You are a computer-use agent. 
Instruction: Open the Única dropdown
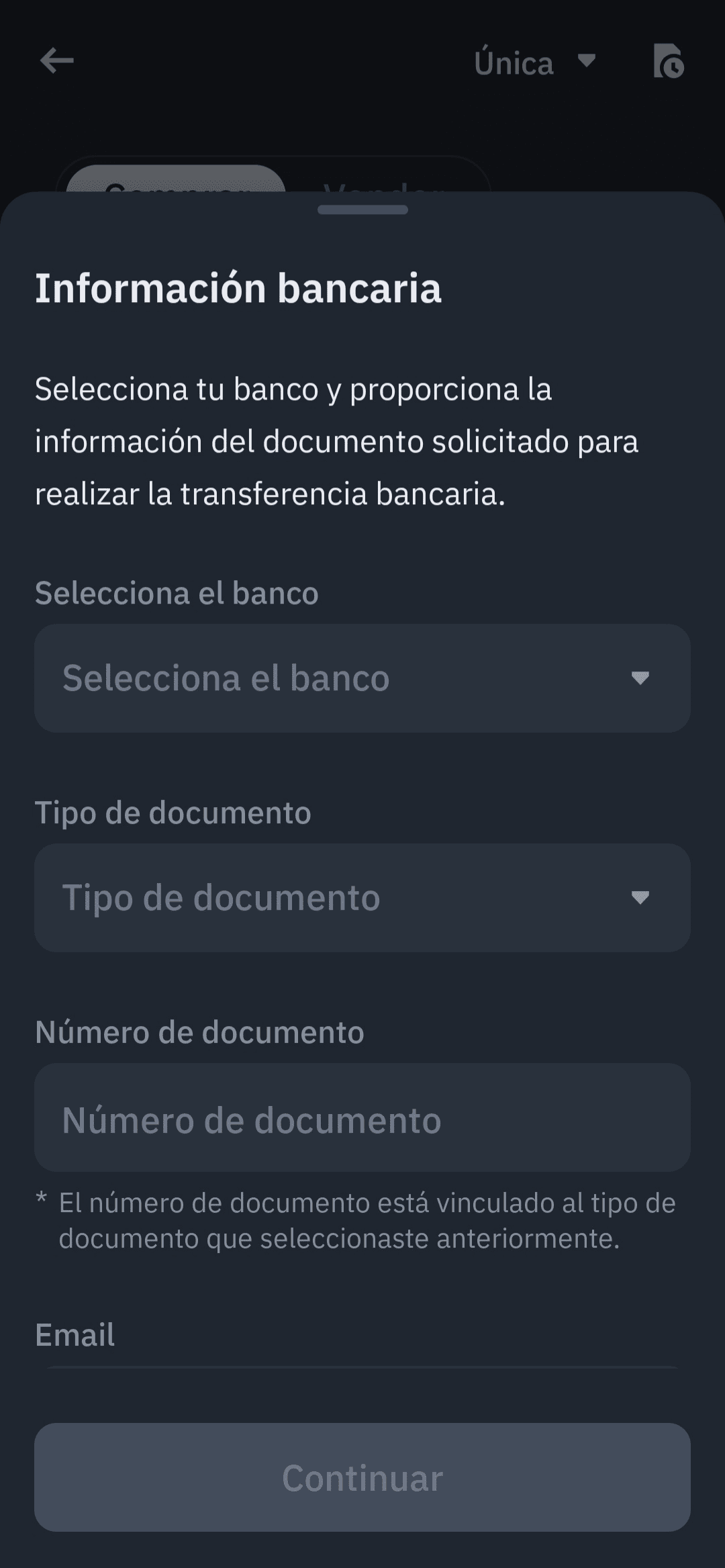pyautogui.click(x=534, y=63)
